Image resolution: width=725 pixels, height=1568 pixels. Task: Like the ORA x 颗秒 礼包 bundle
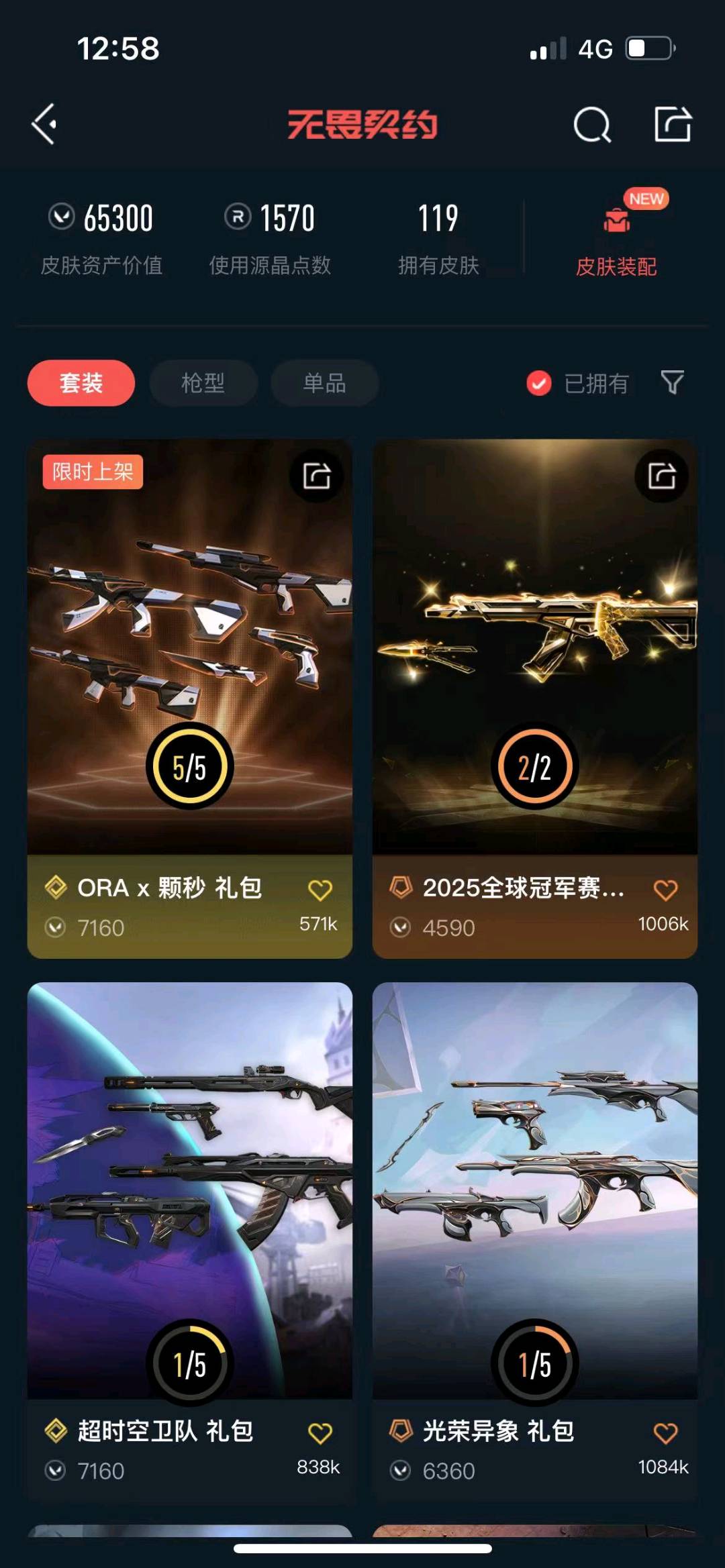point(320,890)
